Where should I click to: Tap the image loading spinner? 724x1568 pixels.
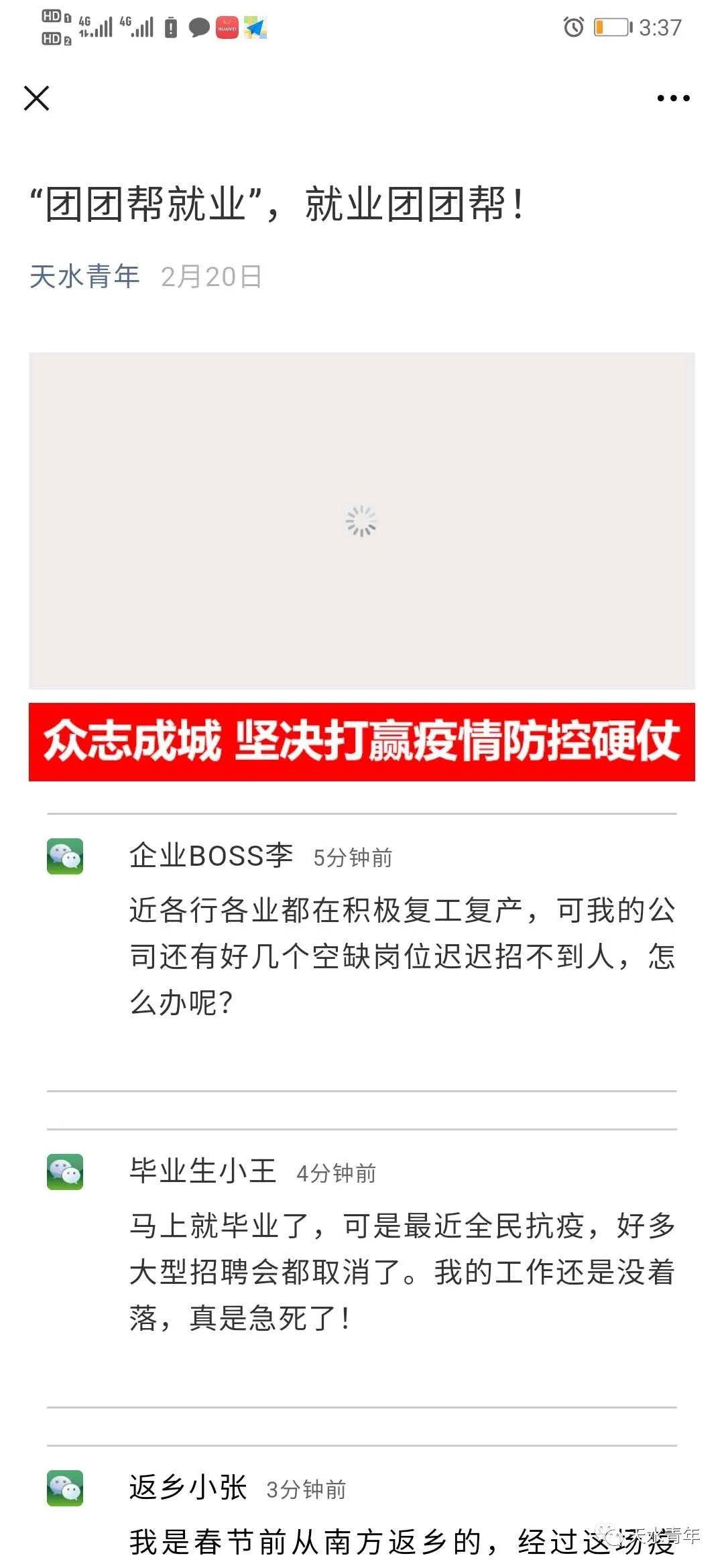click(362, 519)
